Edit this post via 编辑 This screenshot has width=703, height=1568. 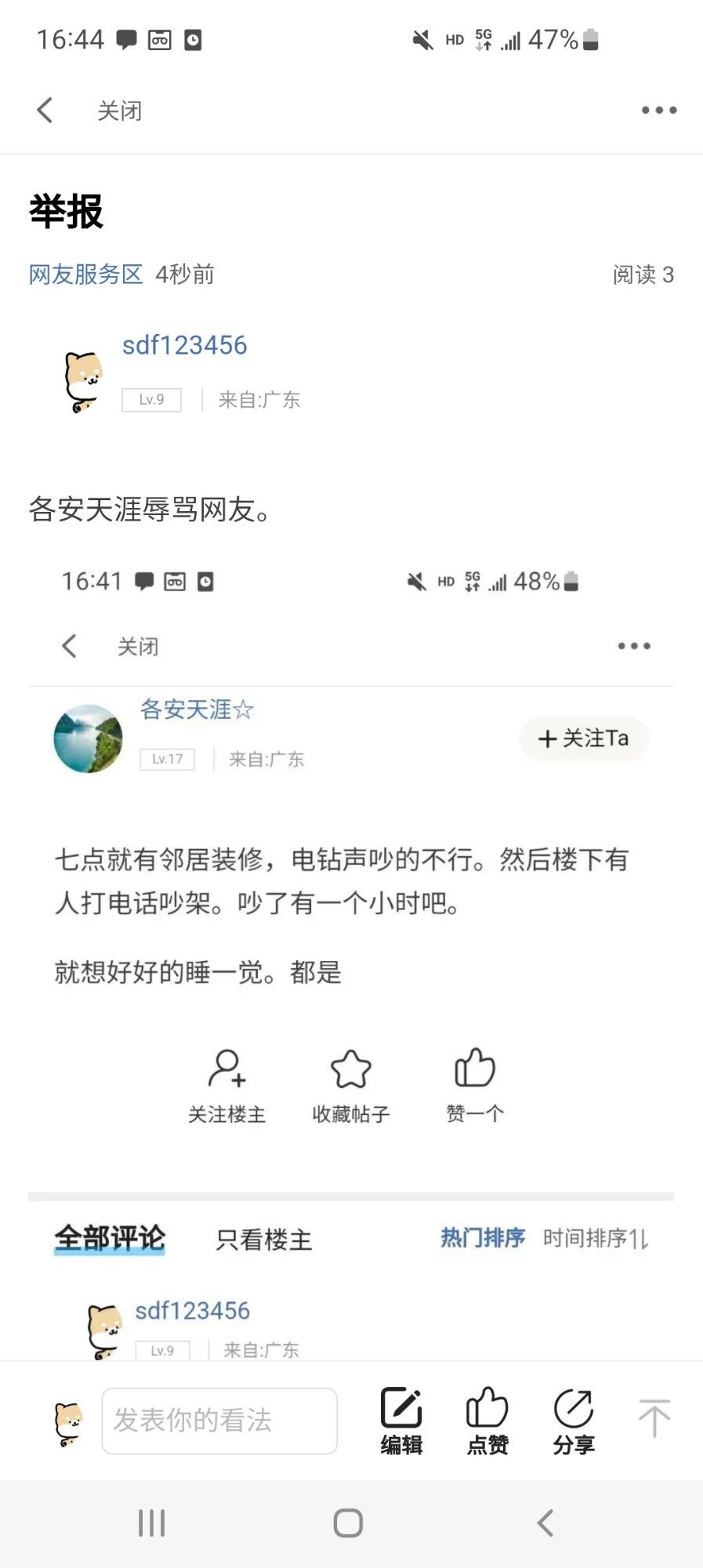point(401,1421)
